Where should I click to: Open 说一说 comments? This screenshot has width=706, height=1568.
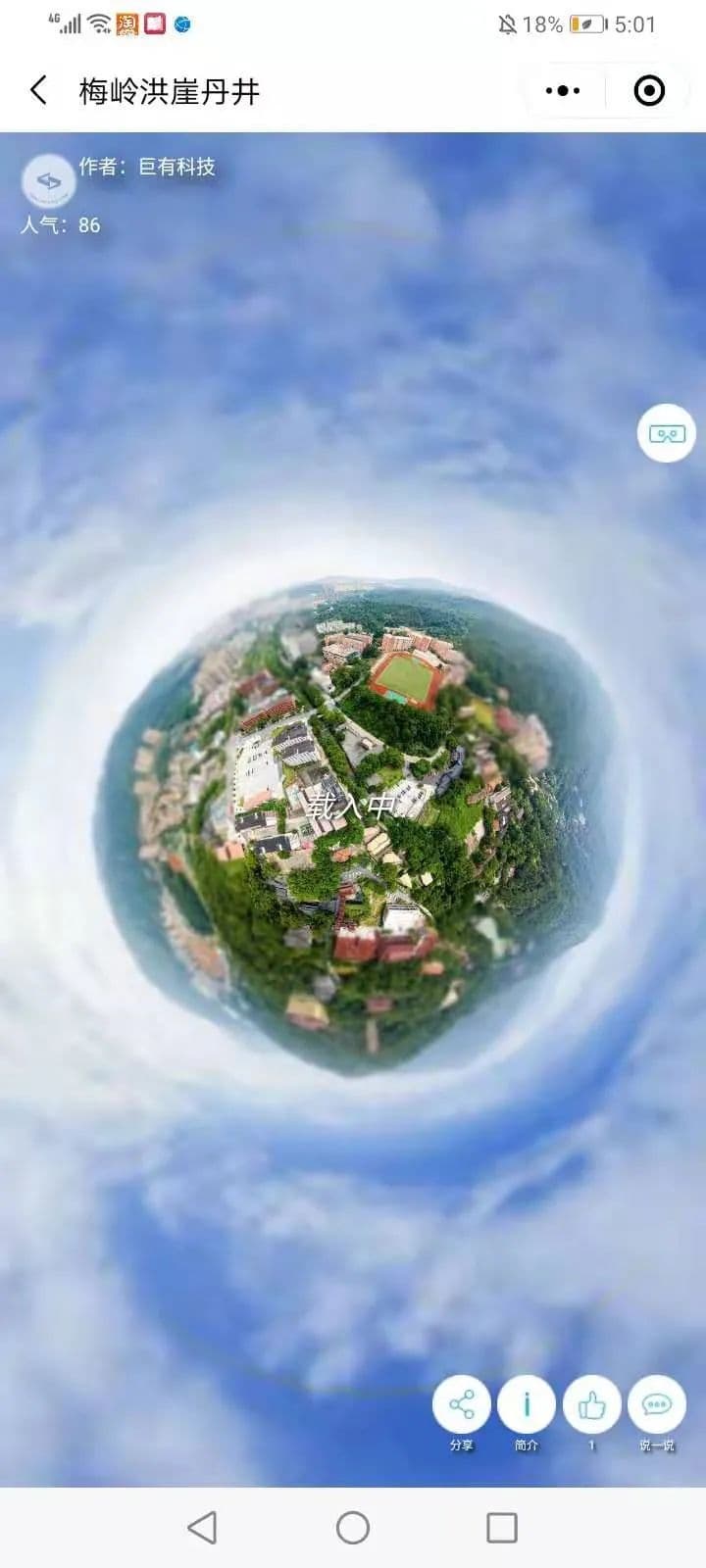(x=656, y=1405)
